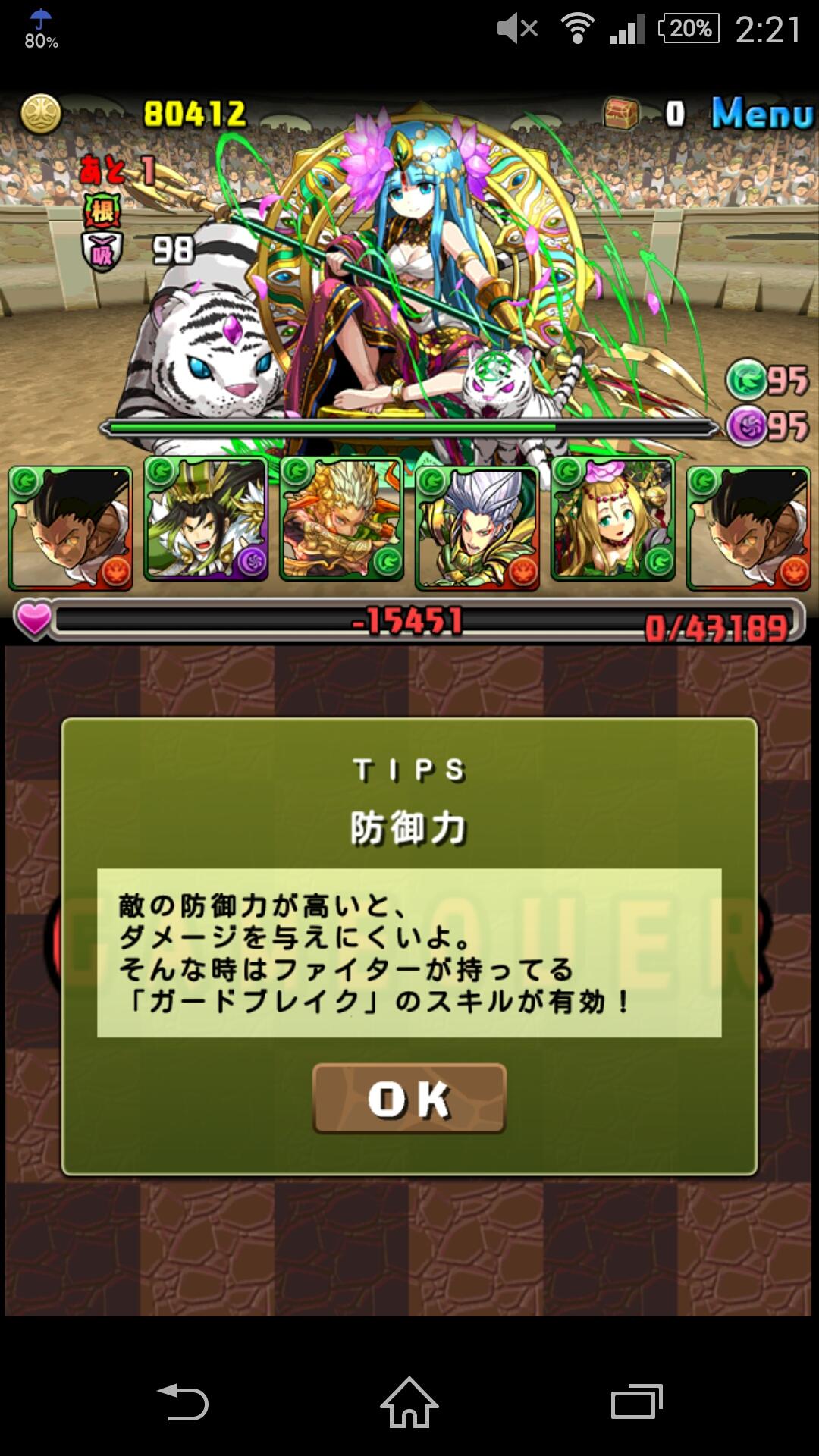
Task: Select the green-armored warrior teammate portrait
Action: (x=207, y=524)
